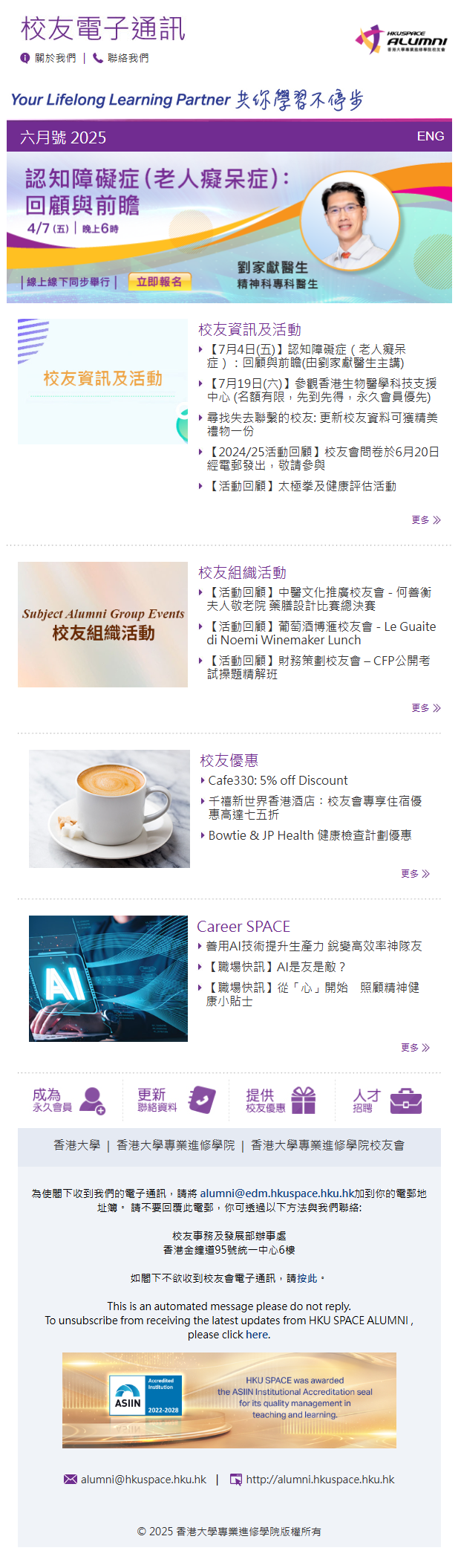Open the 關於我們 link
The image size is (461, 1568).
[x=55, y=58]
